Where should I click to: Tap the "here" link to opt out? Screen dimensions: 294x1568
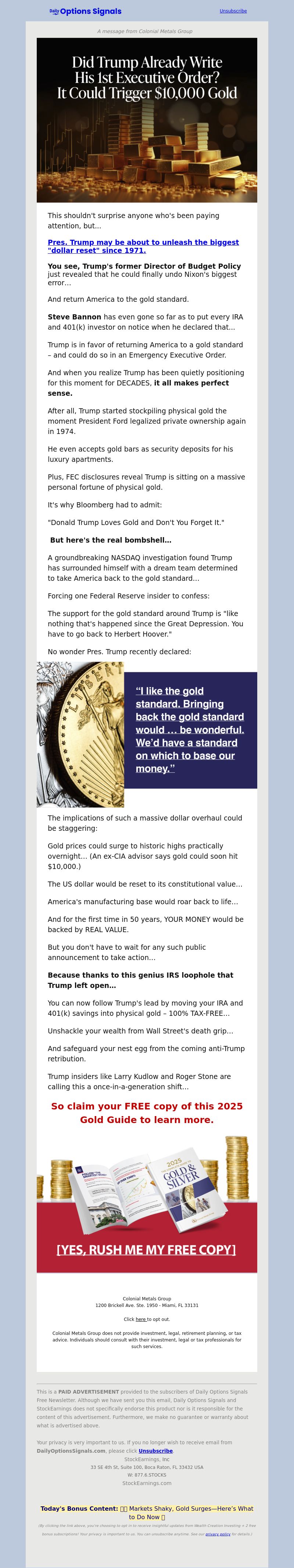coord(141,1320)
